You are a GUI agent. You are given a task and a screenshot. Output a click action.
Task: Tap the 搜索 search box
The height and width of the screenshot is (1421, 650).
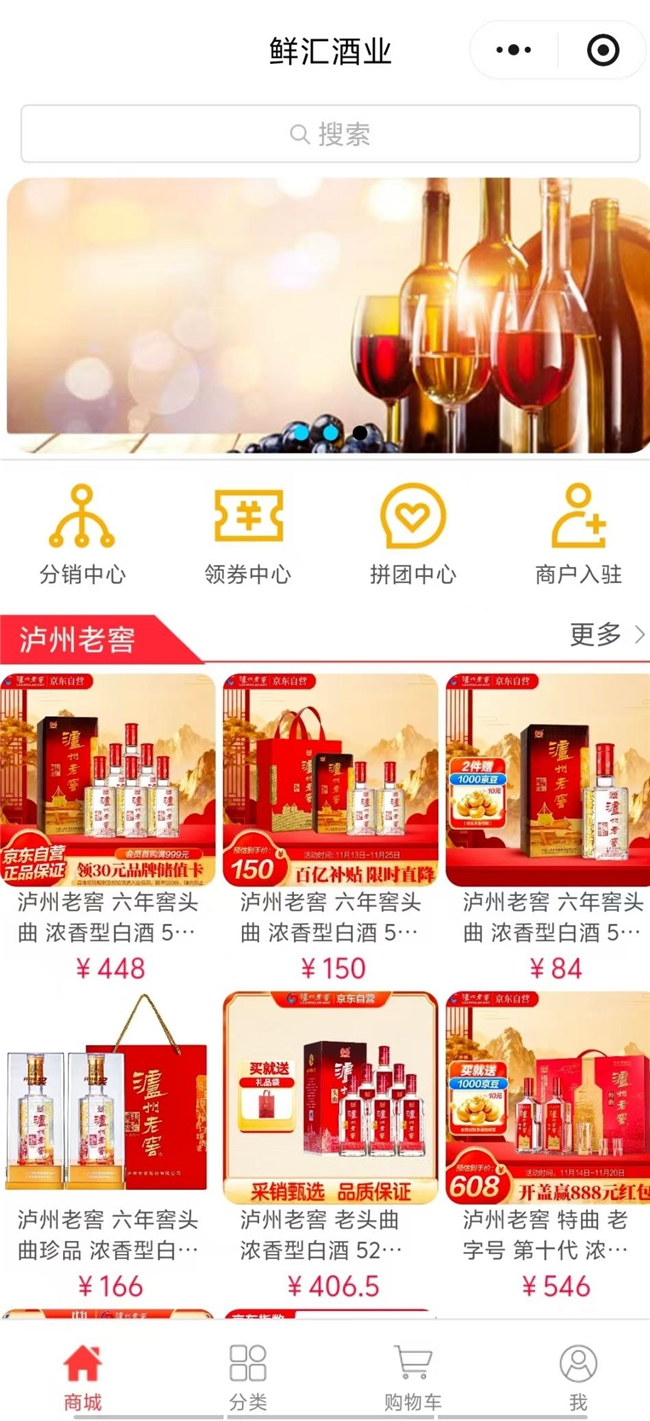click(x=330, y=134)
